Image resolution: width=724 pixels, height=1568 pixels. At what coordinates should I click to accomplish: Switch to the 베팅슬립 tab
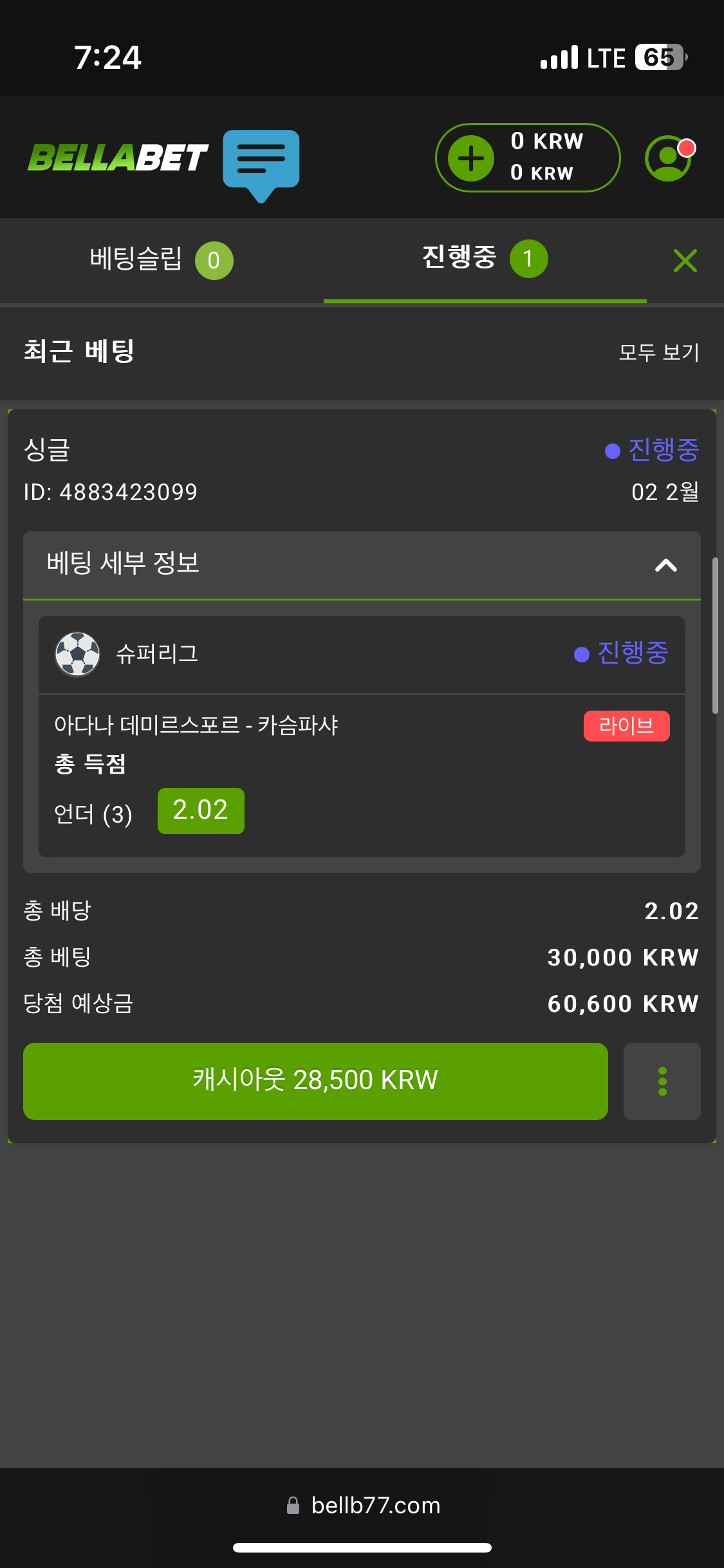click(x=161, y=260)
